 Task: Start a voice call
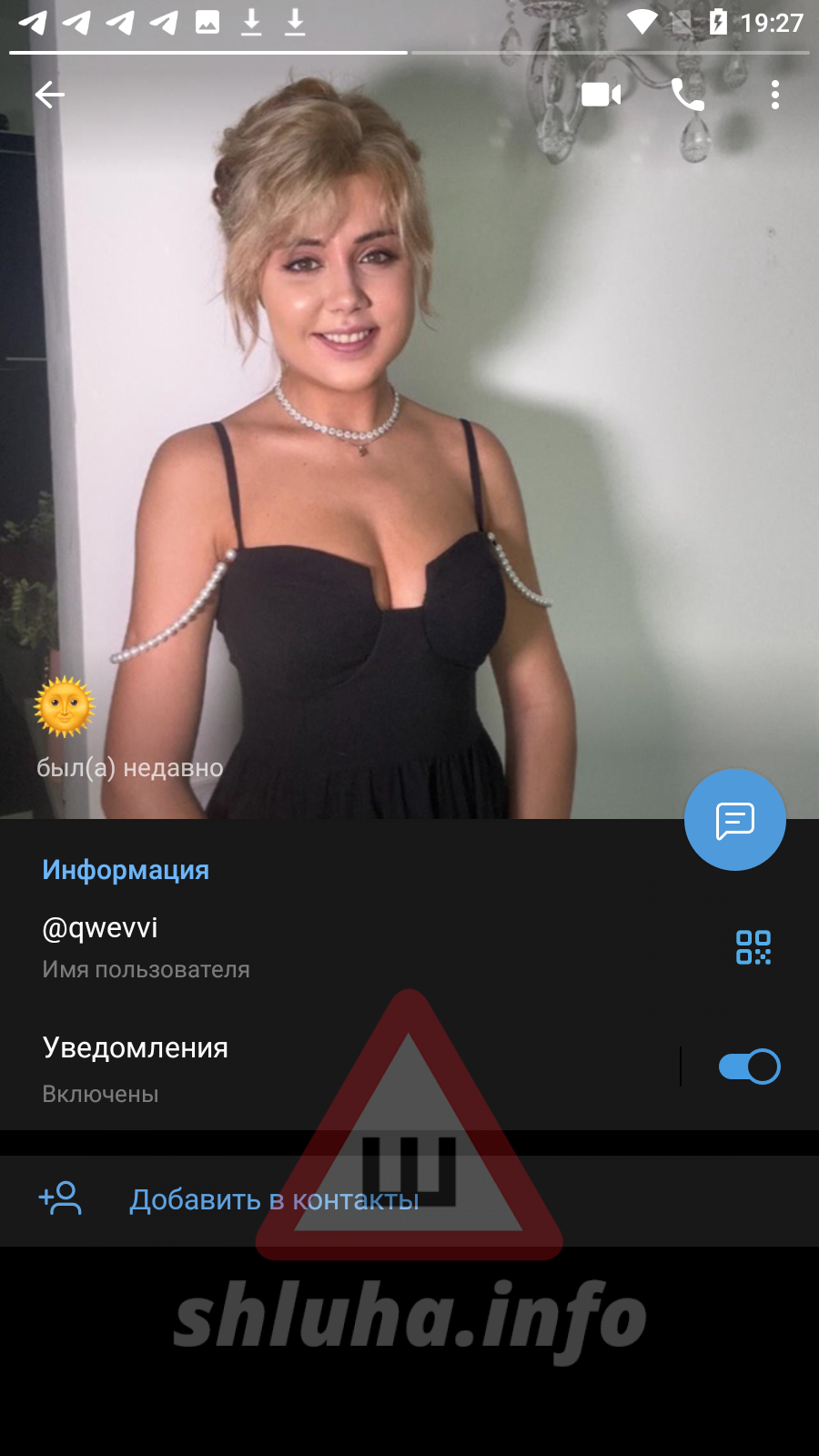tap(688, 94)
